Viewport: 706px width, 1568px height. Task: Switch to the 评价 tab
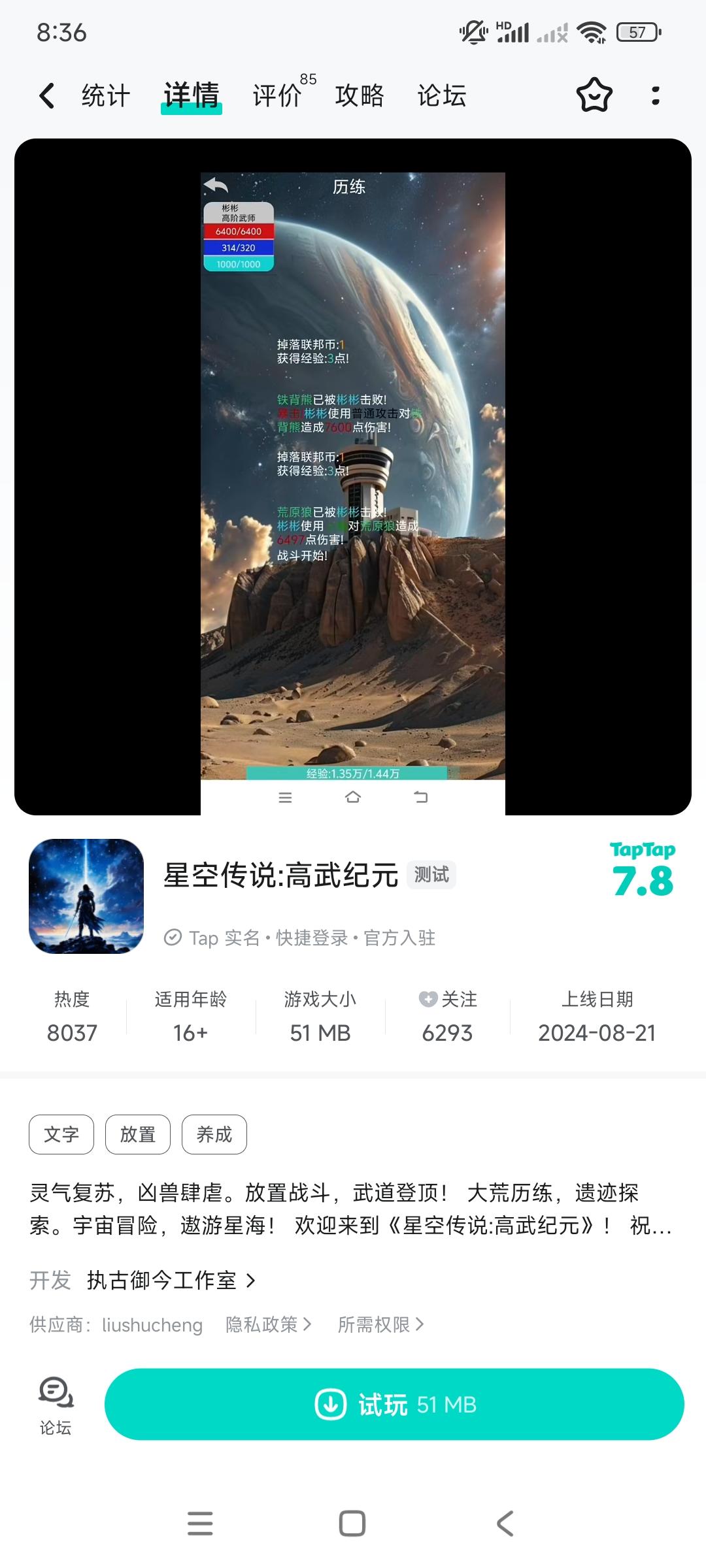point(275,95)
